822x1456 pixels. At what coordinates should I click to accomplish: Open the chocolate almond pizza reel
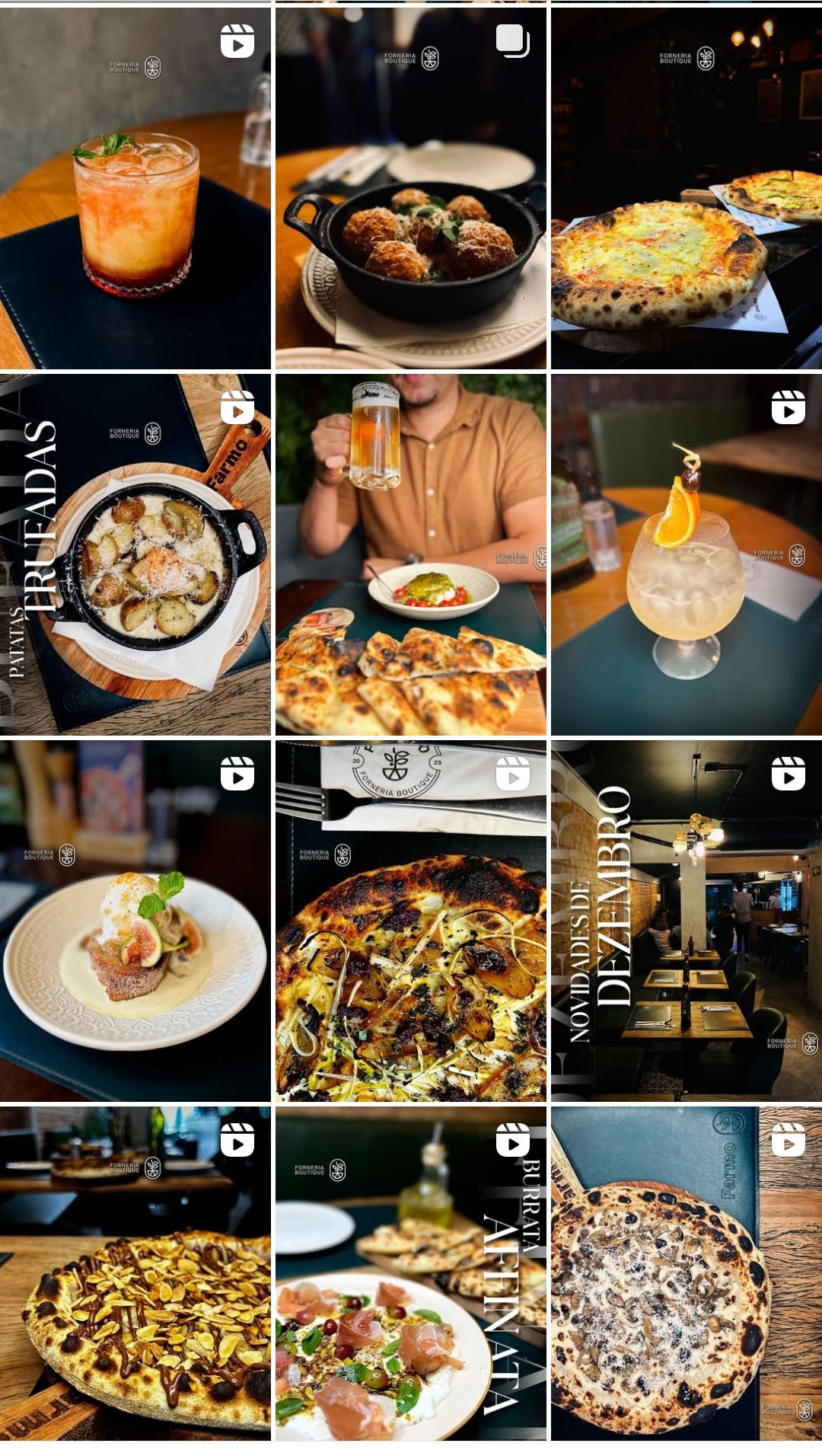click(135, 1273)
